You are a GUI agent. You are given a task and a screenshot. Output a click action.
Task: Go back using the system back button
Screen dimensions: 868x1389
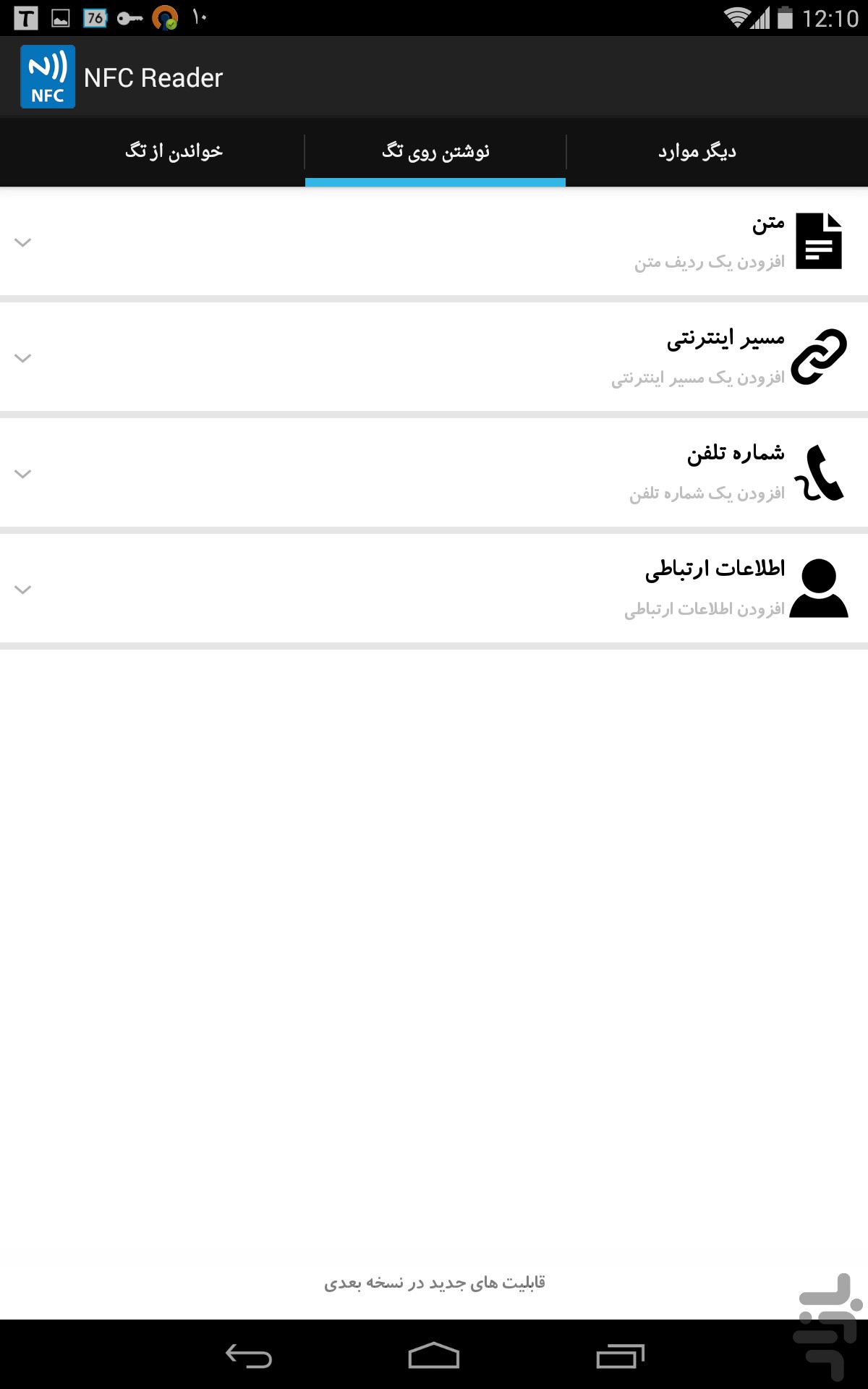pyautogui.click(x=248, y=1355)
